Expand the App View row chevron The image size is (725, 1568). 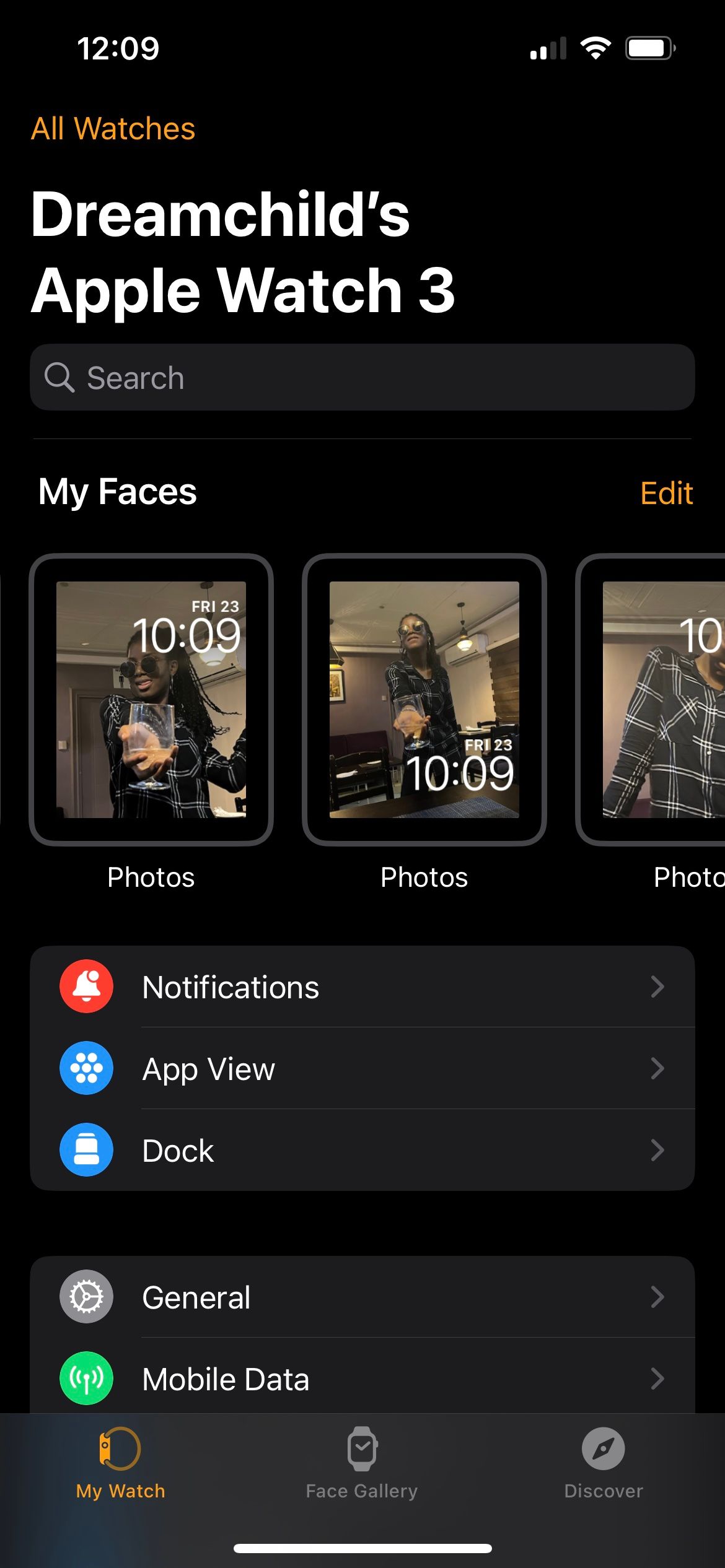pos(659,1069)
